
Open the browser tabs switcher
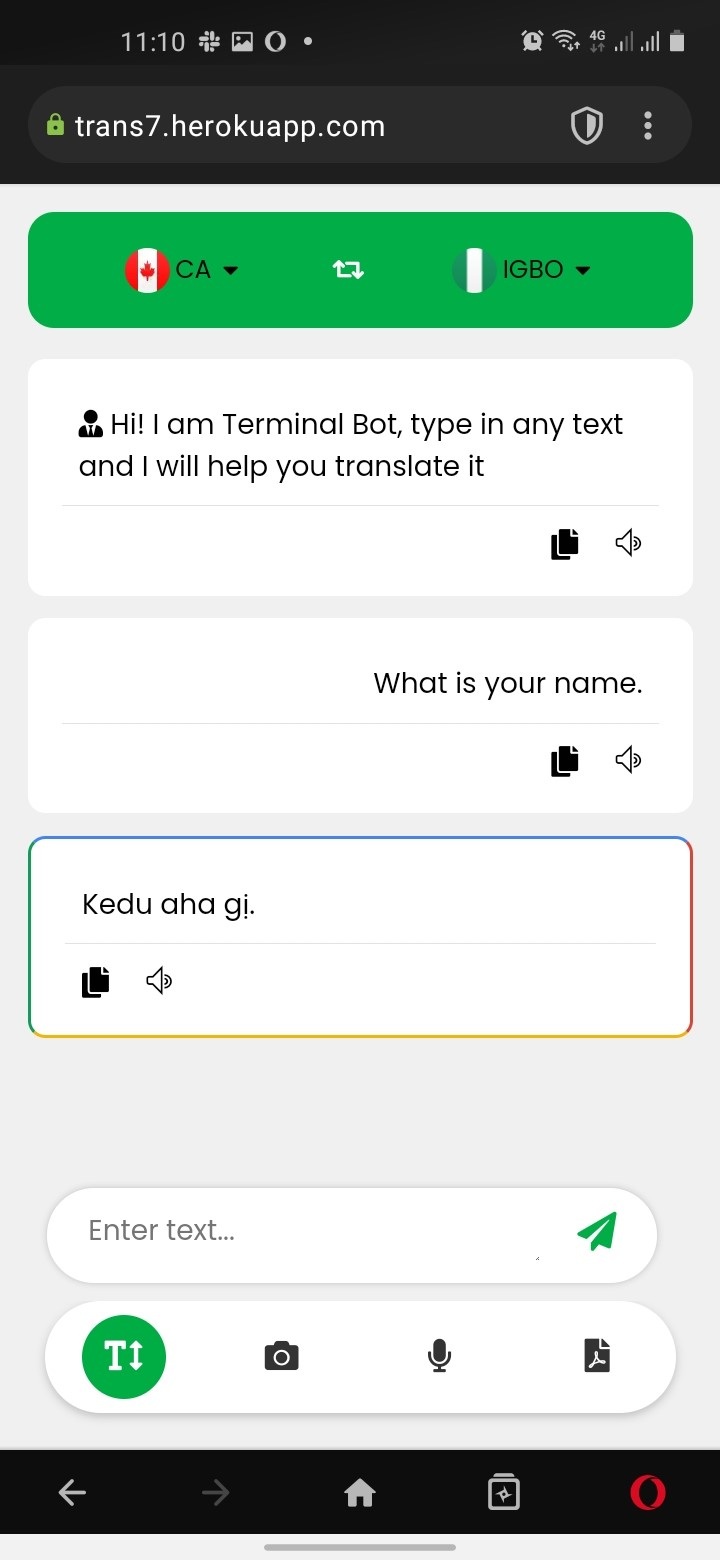tap(503, 1494)
